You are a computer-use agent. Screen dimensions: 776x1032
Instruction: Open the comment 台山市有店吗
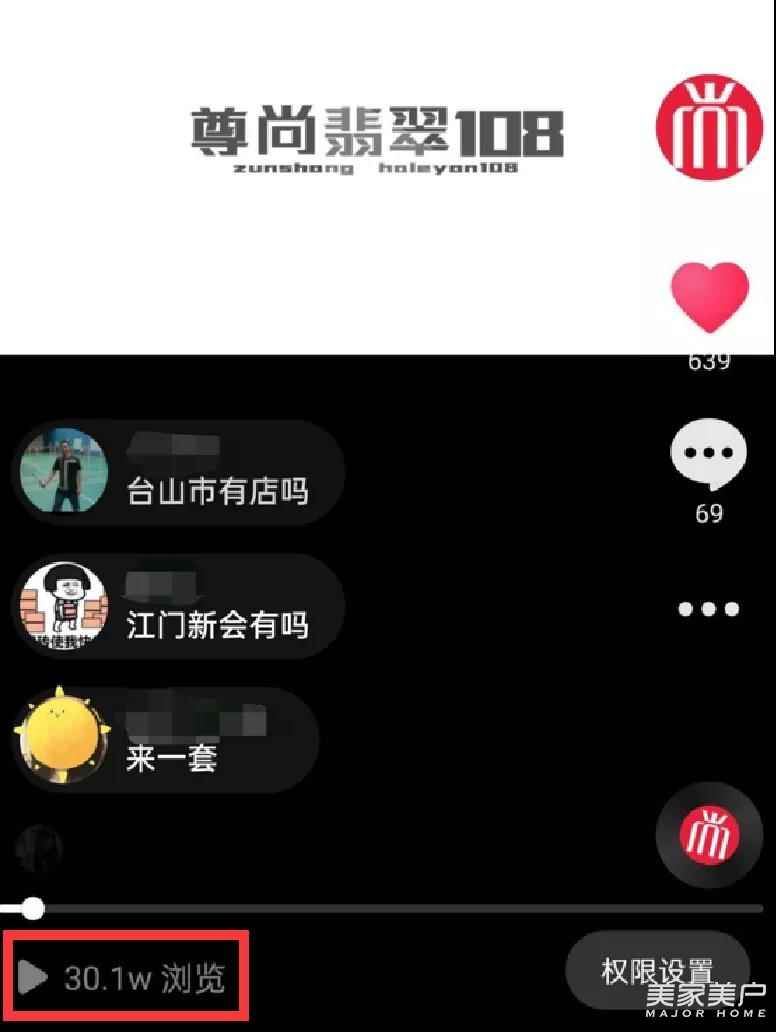218,491
